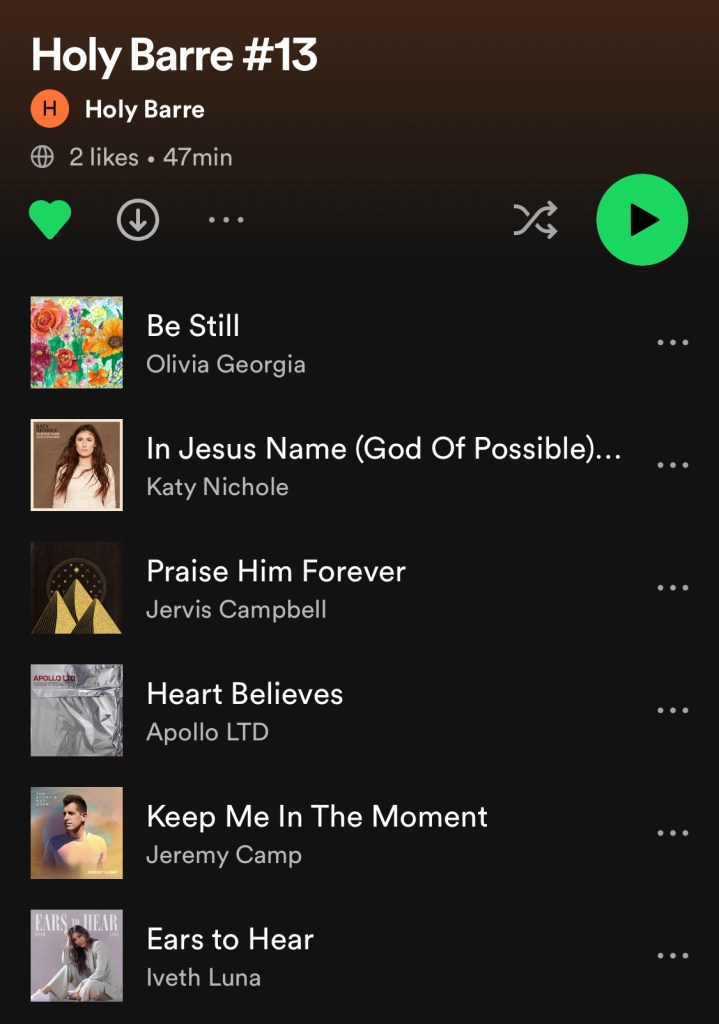Show options for In Jesus Name track

click(x=673, y=465)
